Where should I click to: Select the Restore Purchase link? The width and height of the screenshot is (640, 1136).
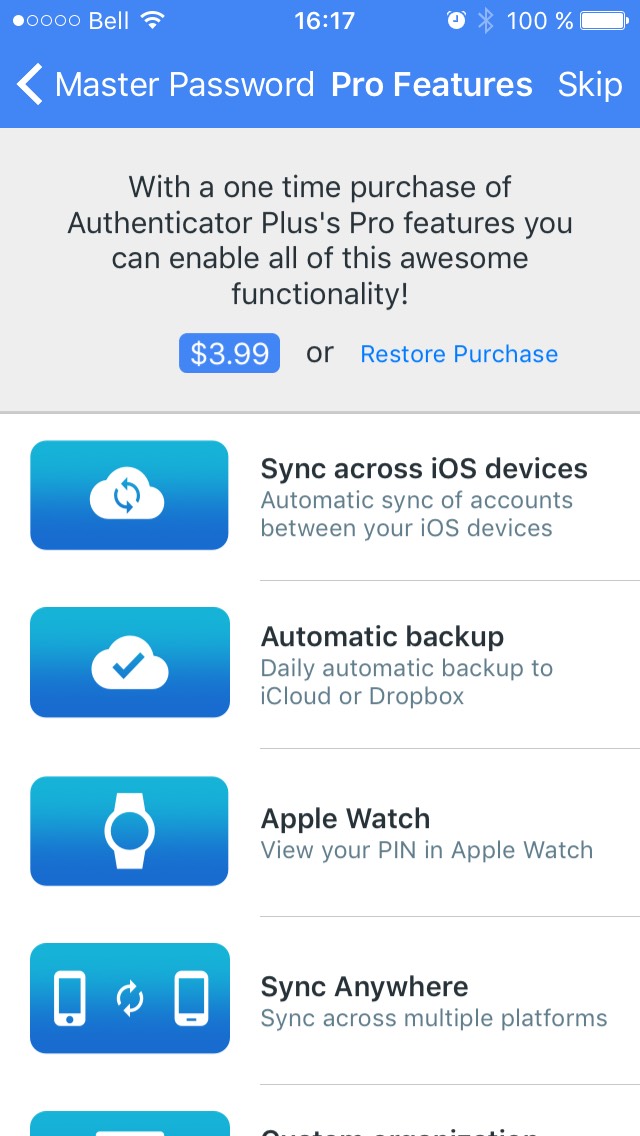(x=459, y=354)
